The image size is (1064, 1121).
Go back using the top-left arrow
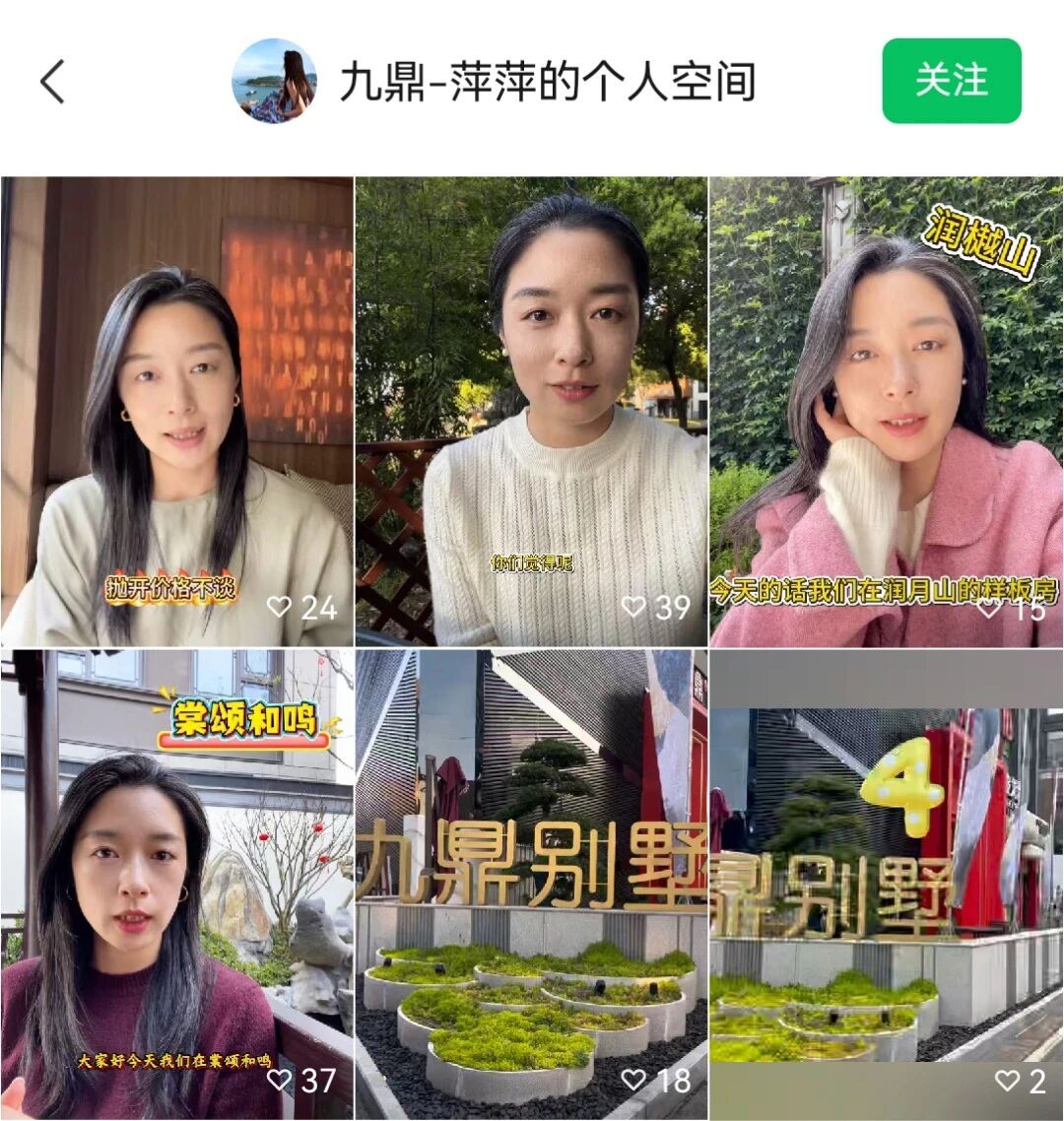pyautogui.click(x=53, y=81)
